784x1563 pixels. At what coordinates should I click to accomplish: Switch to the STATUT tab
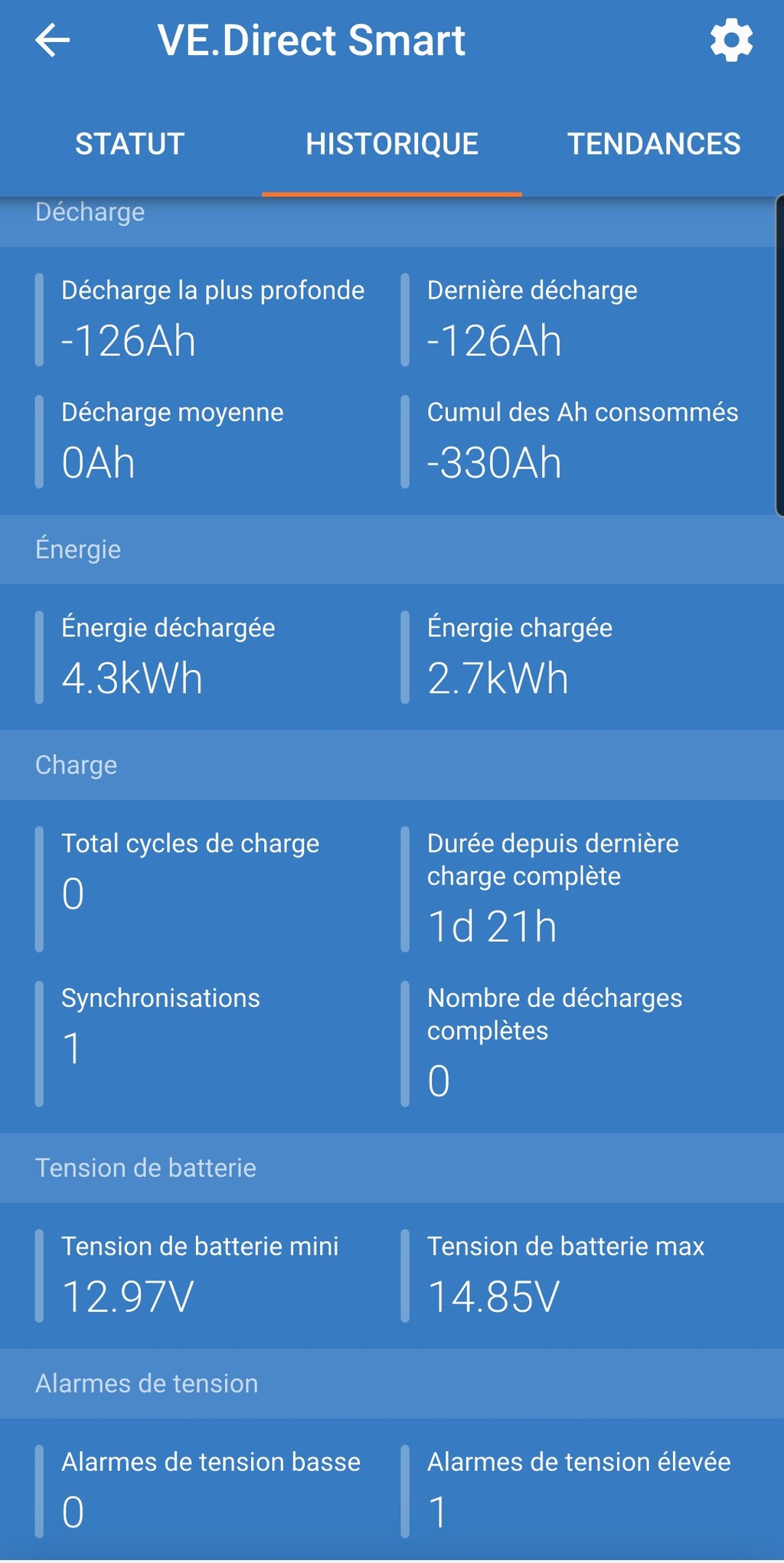[130, 144]
